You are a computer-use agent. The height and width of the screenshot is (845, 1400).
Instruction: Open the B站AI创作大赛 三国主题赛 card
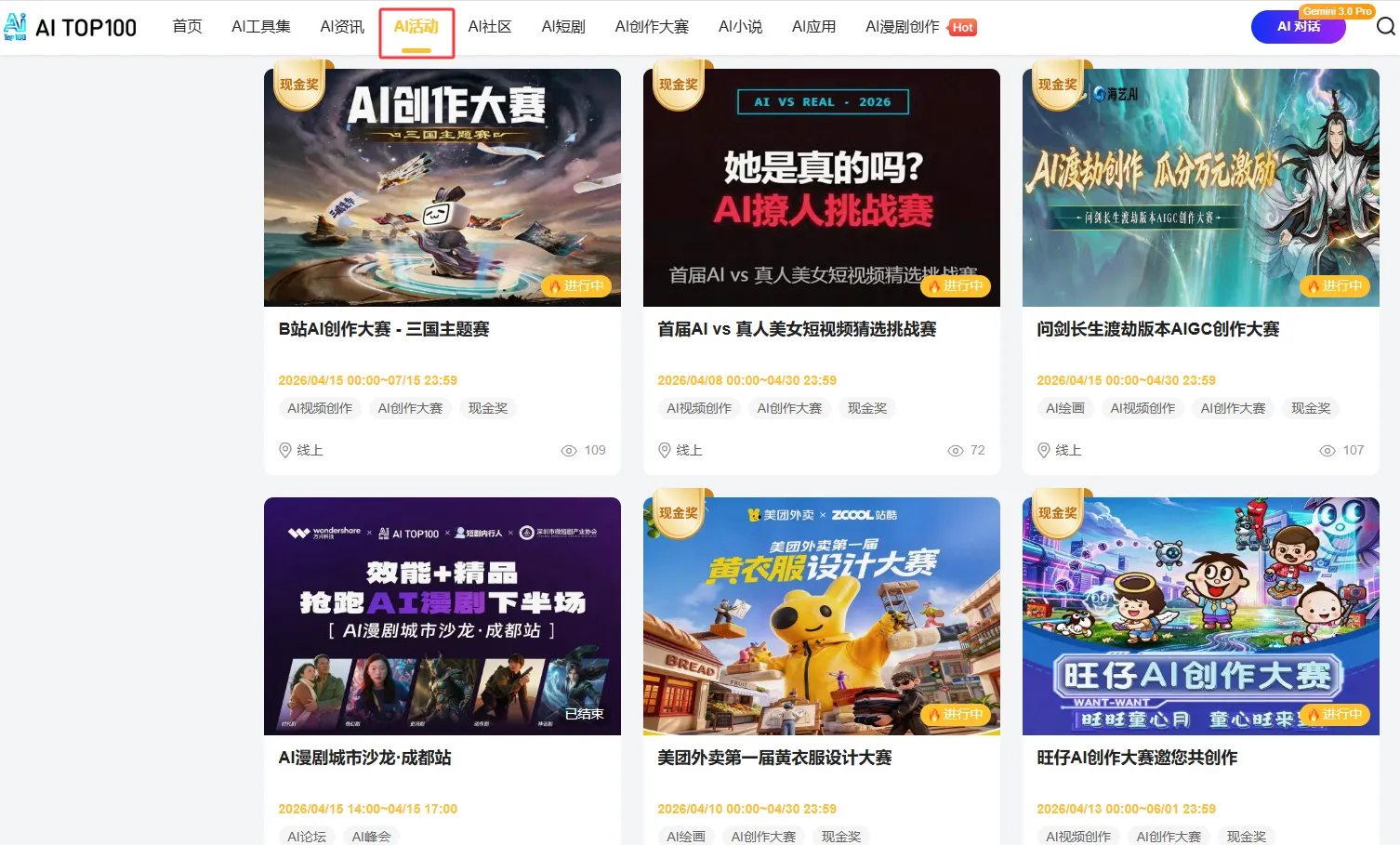[x=383, y=329]
